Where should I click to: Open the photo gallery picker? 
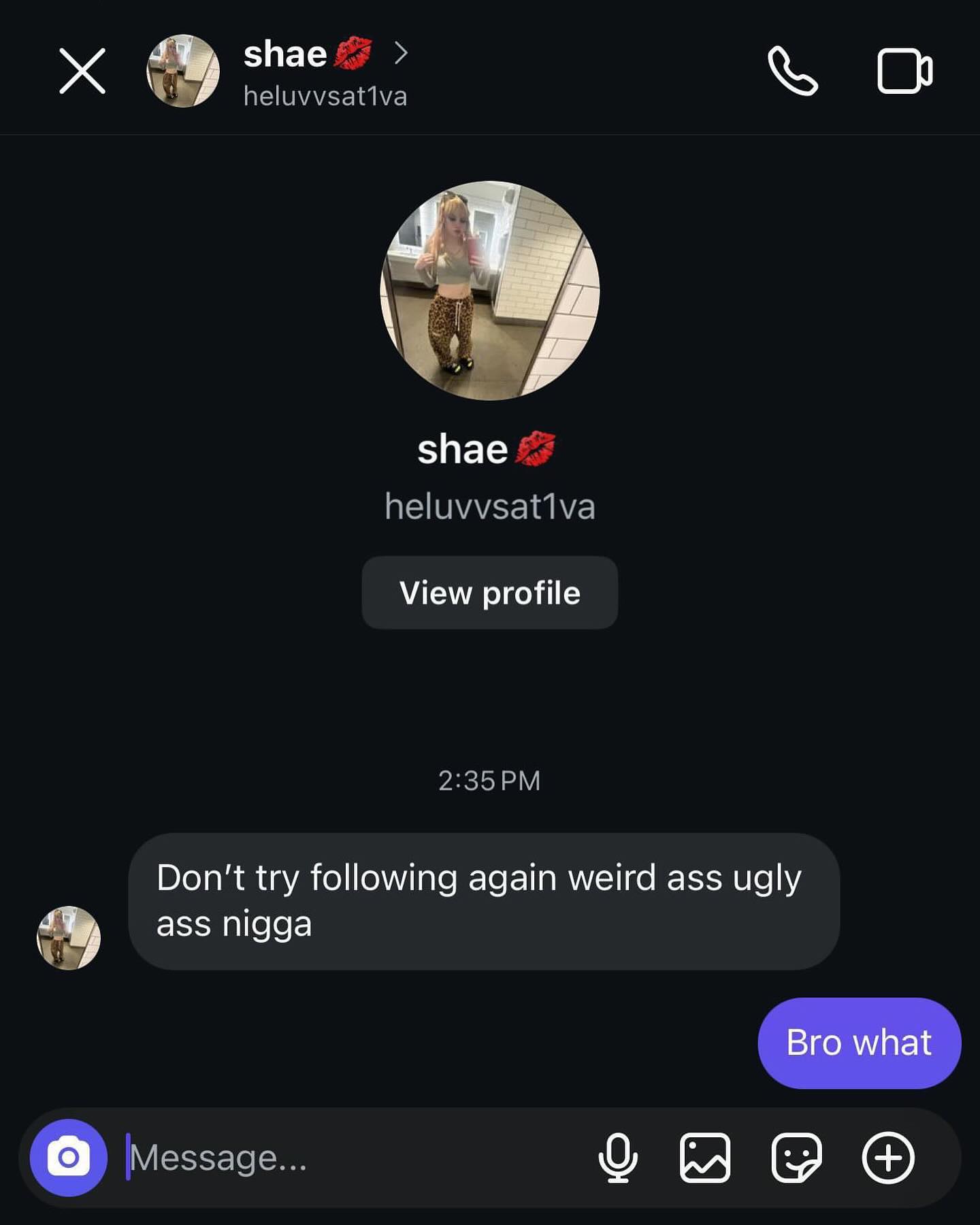point(705,1158)
